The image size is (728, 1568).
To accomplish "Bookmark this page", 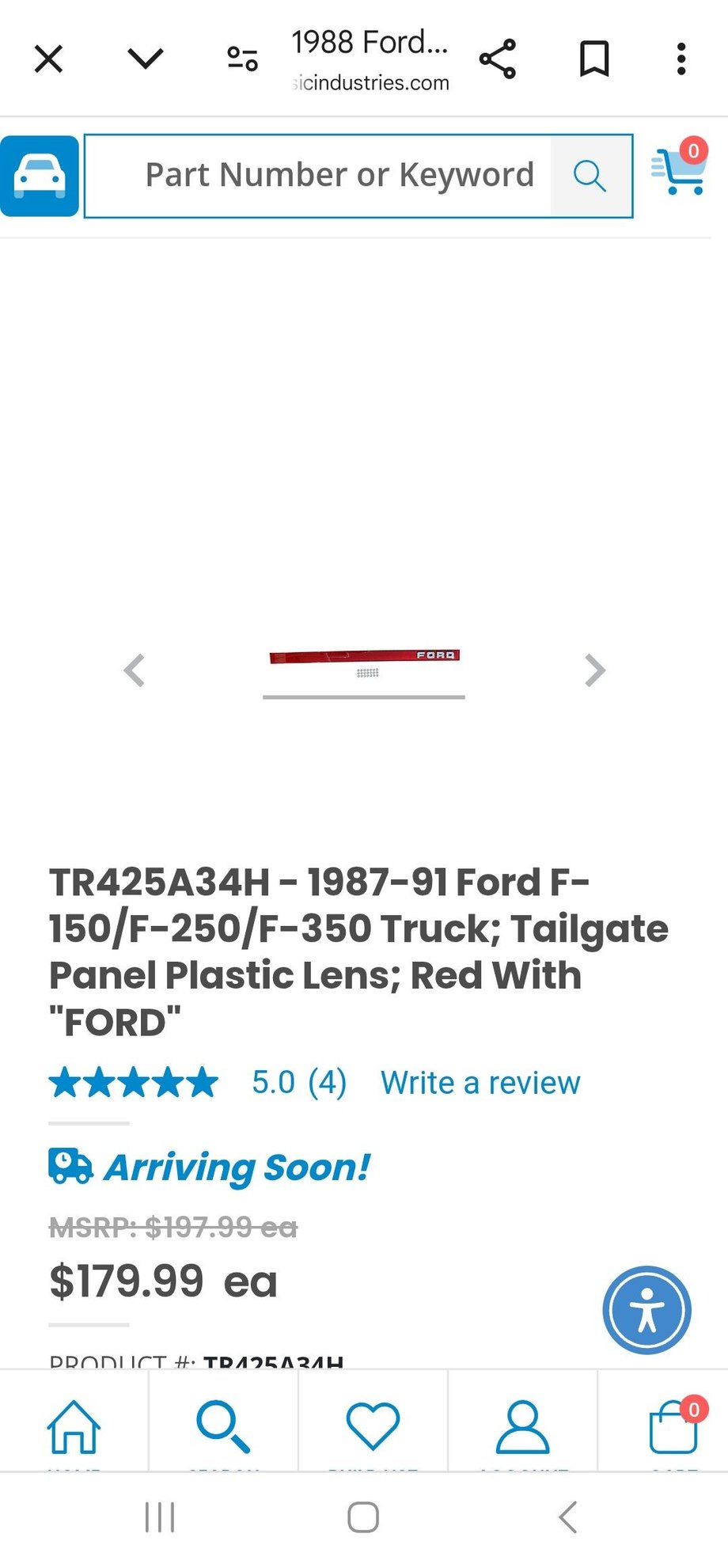I will tap(594, 59).
